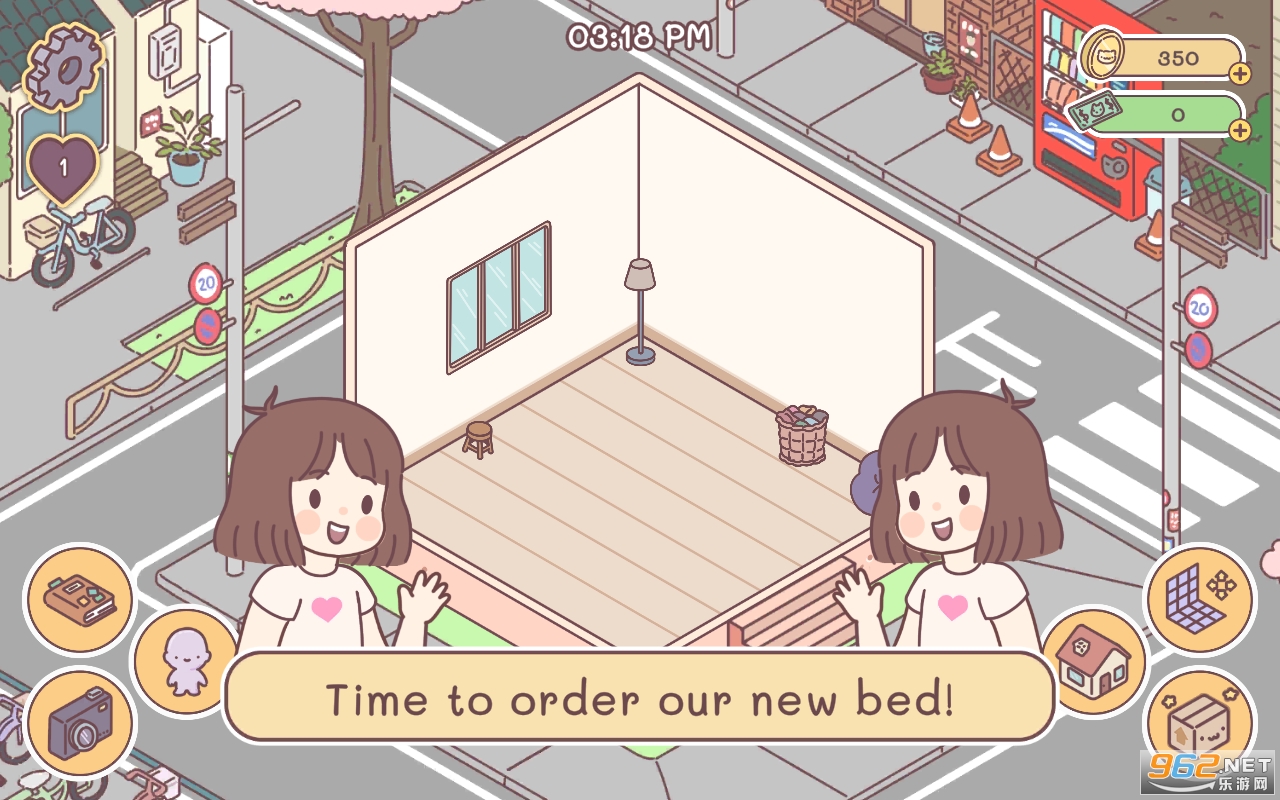This screenshot has height=800, width=1280.
Task: Open the camera to take a photo
Action: point(80,722)
